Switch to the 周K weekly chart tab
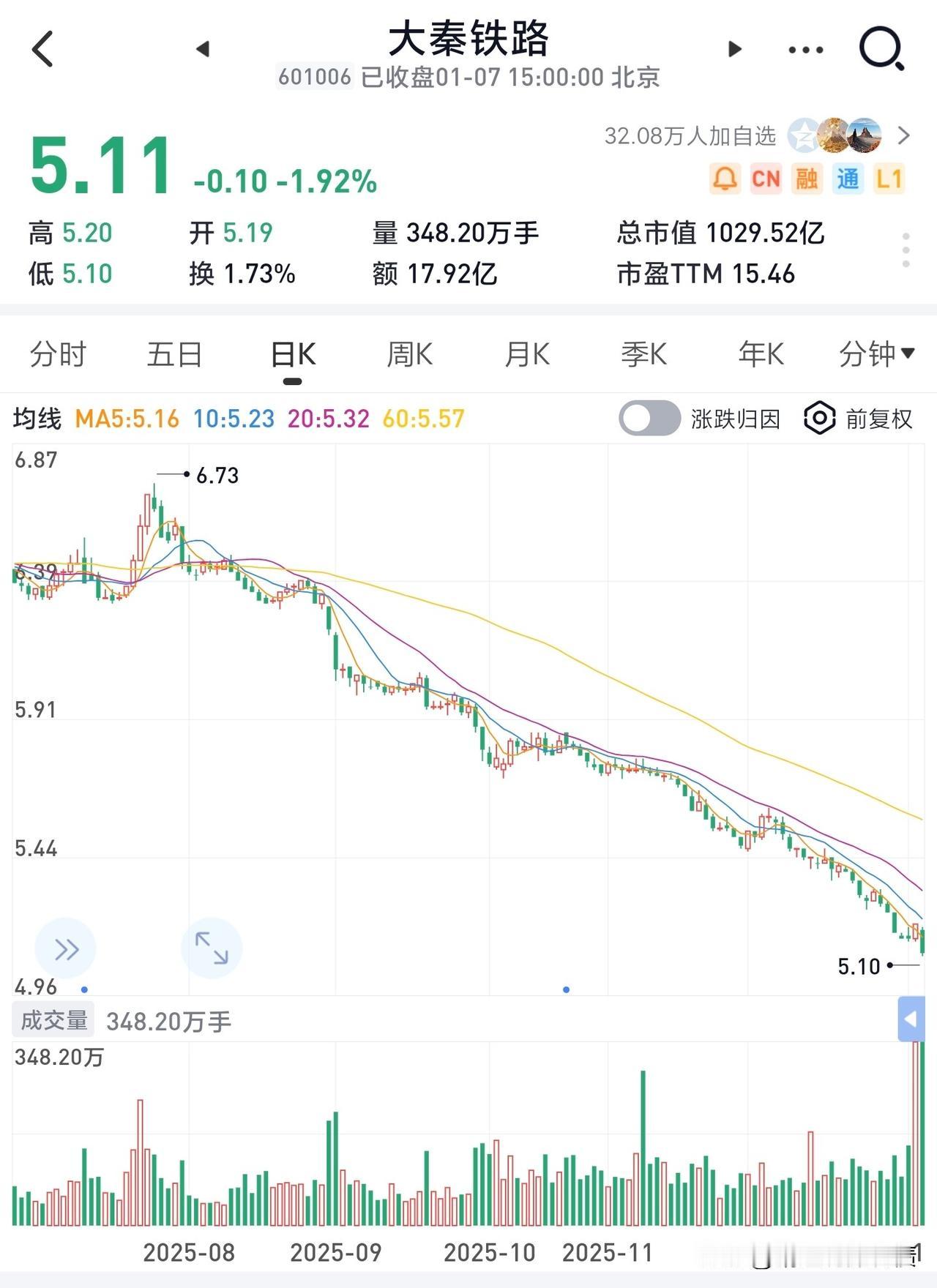Screen dimensions: 937x1288 410,353
